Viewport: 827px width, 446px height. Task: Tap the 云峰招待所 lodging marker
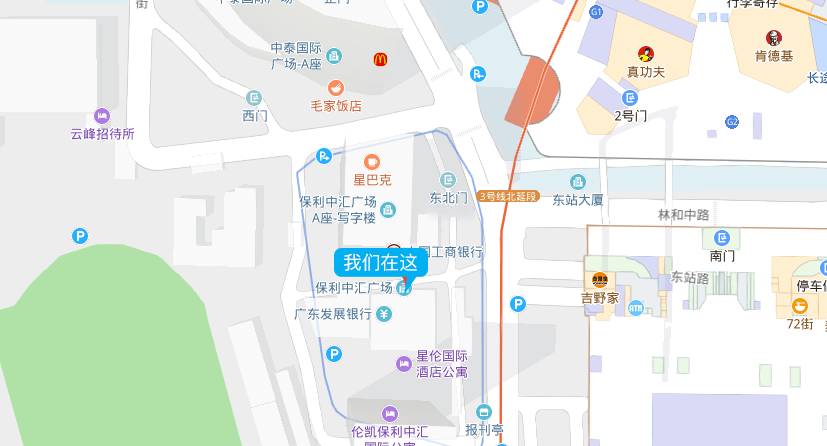101,116
